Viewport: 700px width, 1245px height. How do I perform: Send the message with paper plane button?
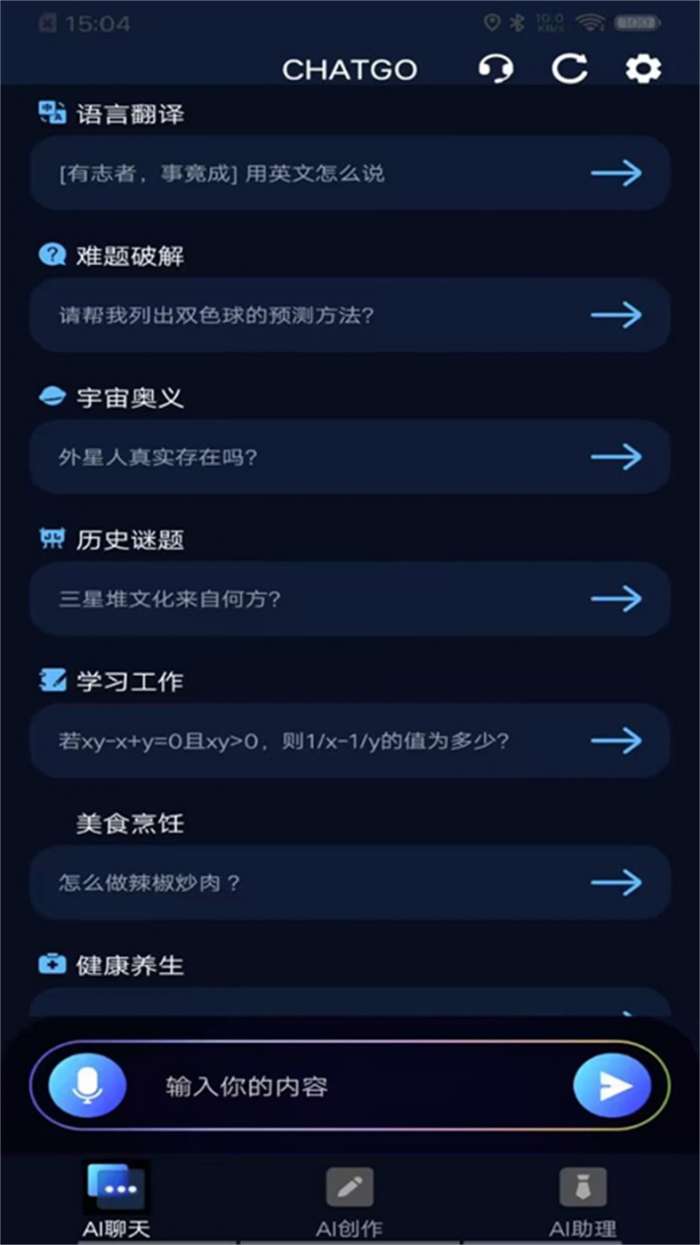[612, 1085]
